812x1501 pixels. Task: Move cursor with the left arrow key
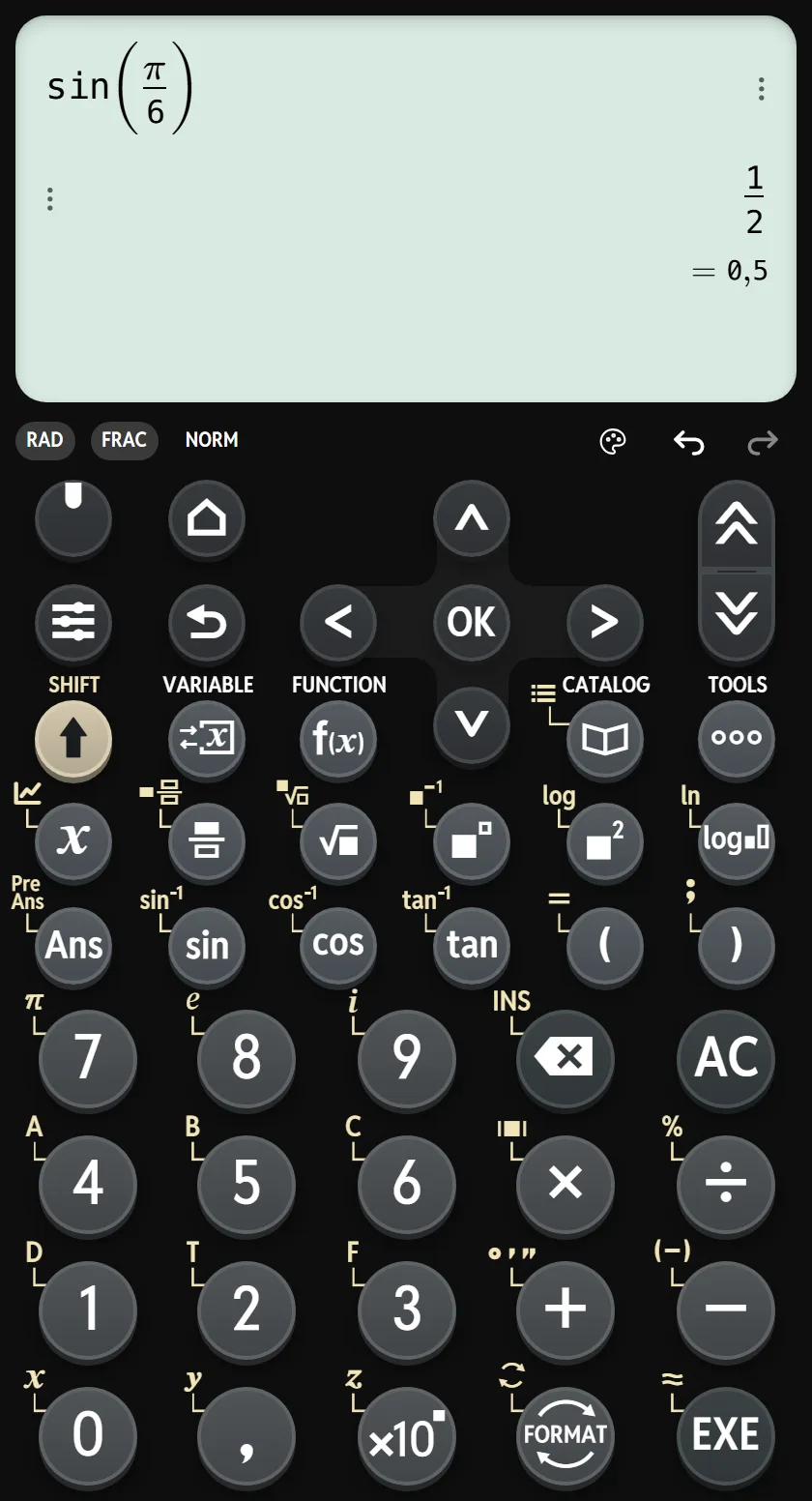(338, 622)
